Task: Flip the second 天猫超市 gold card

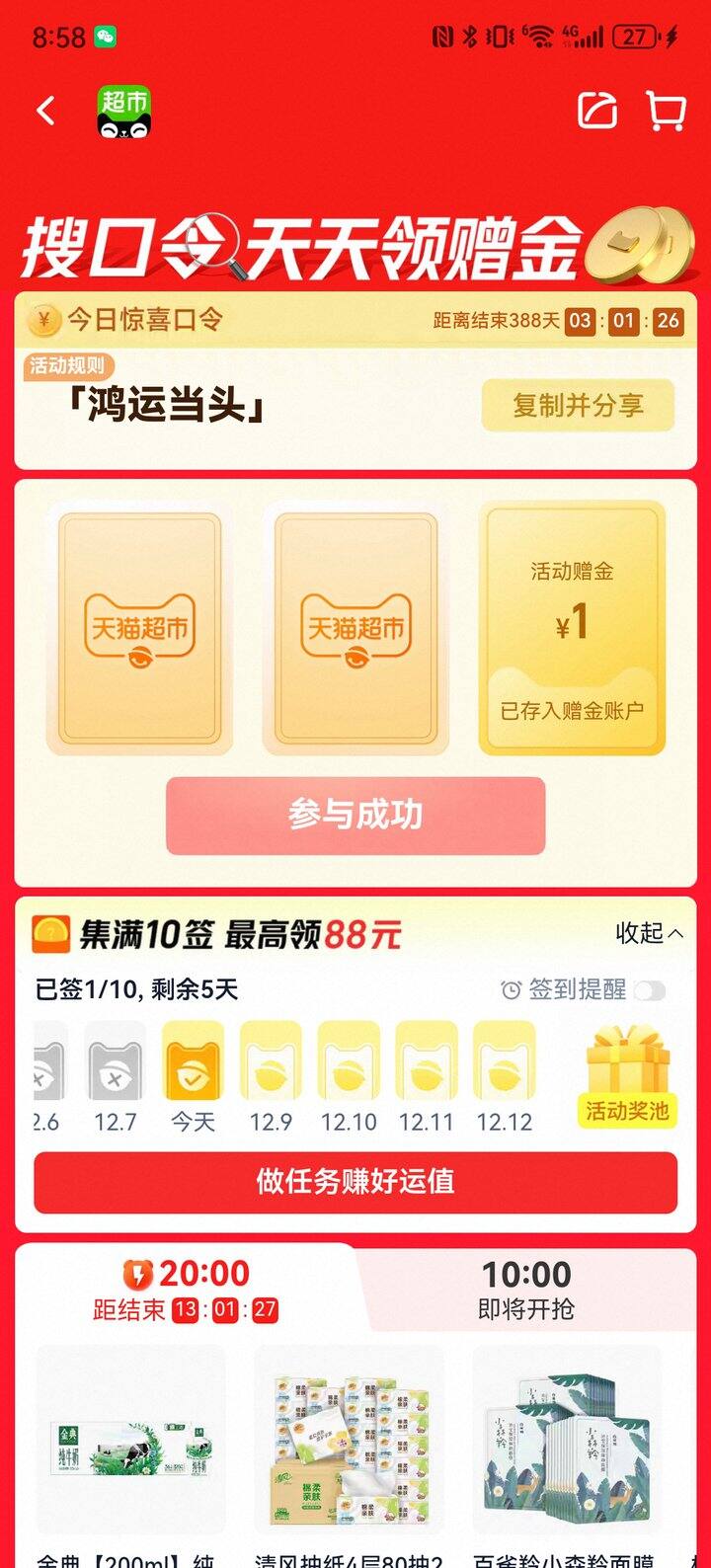Action: tap(355, 628)
